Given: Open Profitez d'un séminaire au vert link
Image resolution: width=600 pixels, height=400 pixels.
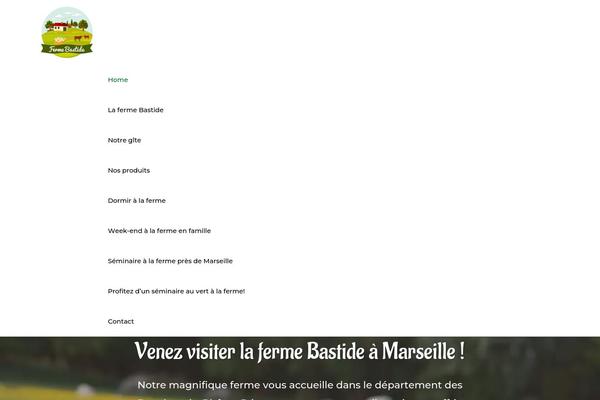Looking at the screenshot, I should (176, 291).
